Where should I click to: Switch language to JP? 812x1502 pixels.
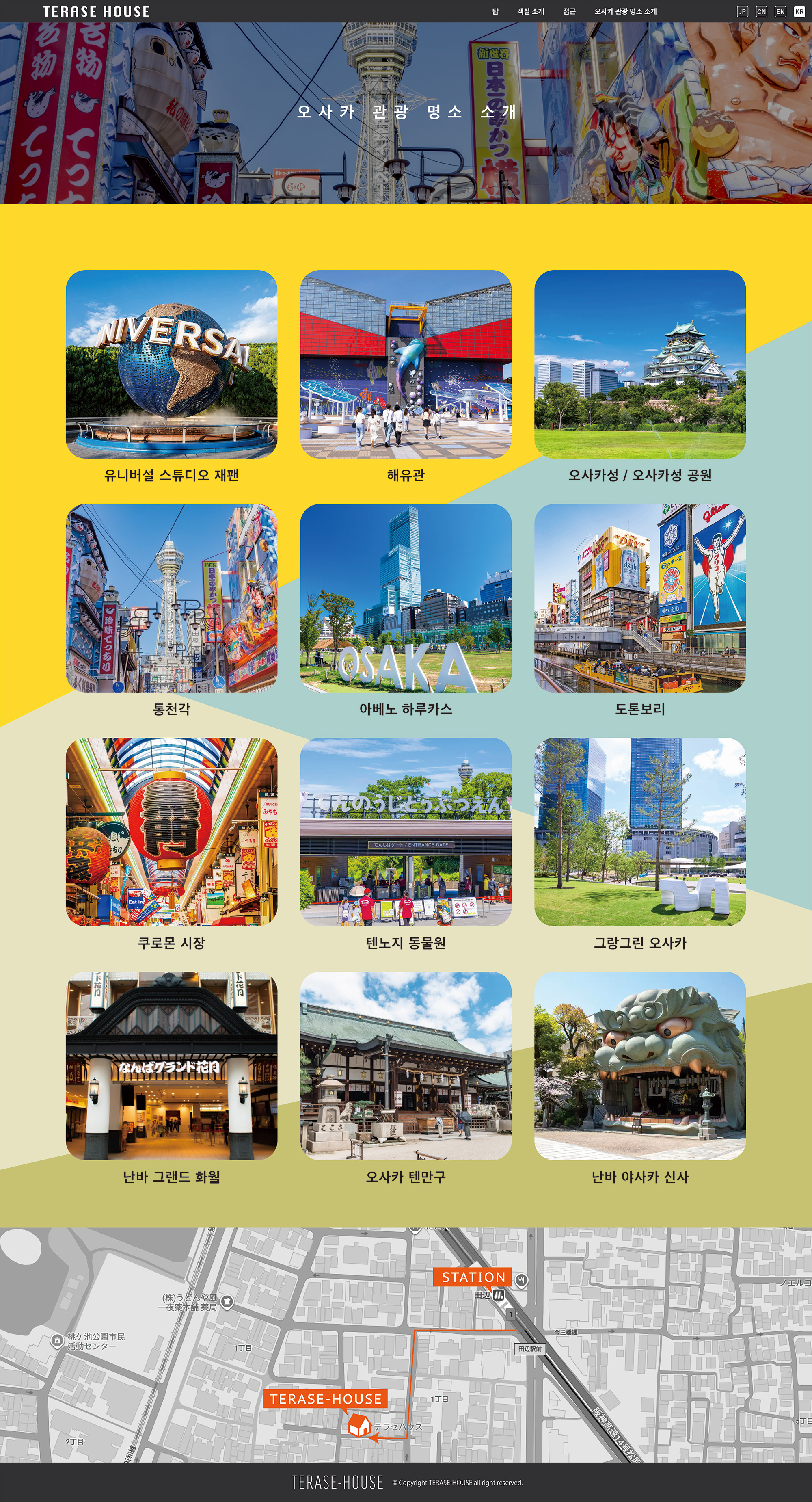[x=742, y=12]
